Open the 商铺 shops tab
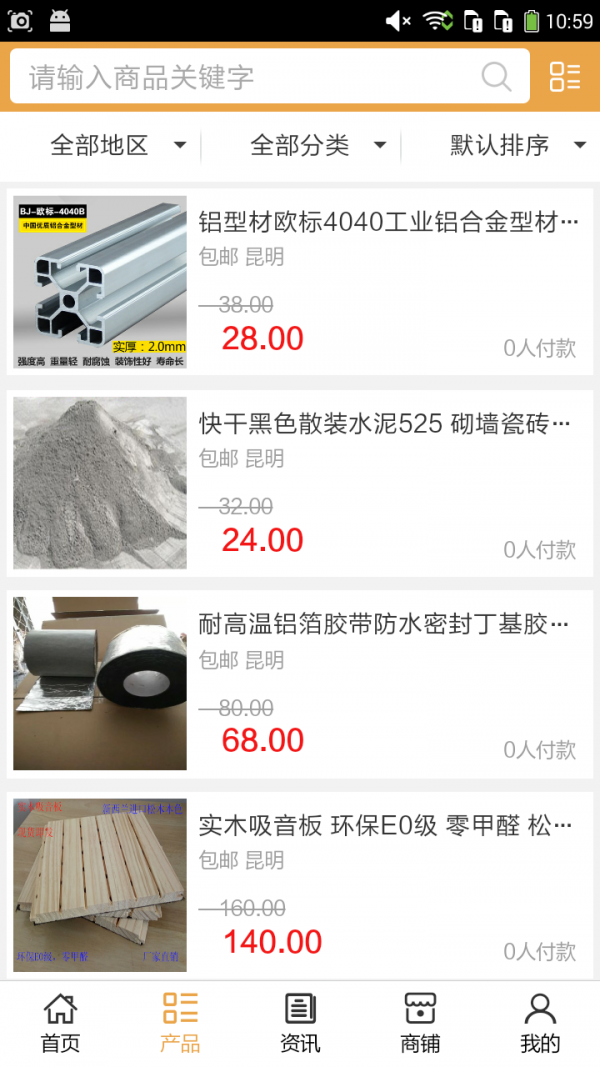 (420, 1023)
